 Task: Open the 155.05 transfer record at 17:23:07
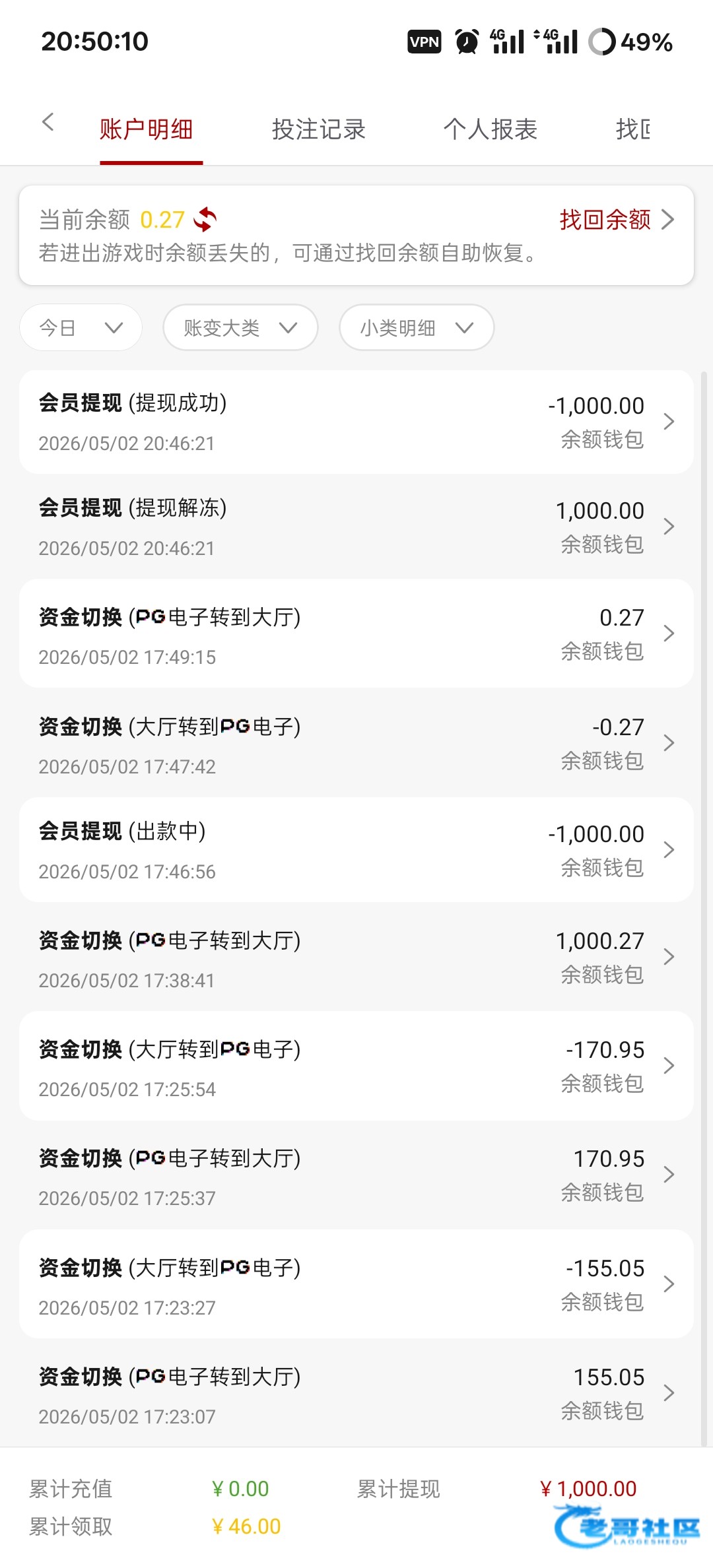pyautogui.click(x=356, y=1393)
